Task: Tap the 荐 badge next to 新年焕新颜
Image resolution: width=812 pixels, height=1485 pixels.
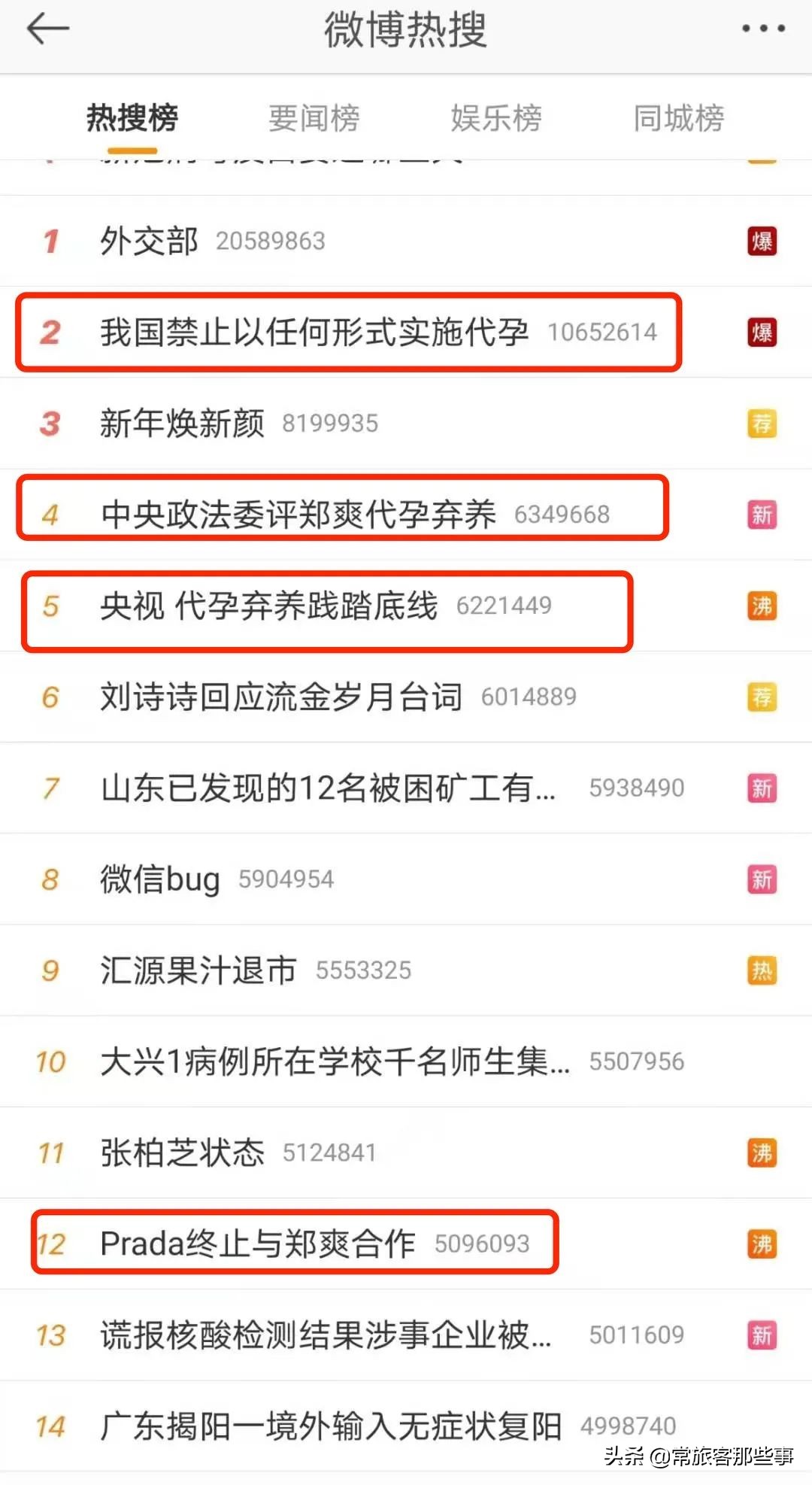Action: click(x=762, y=424)
